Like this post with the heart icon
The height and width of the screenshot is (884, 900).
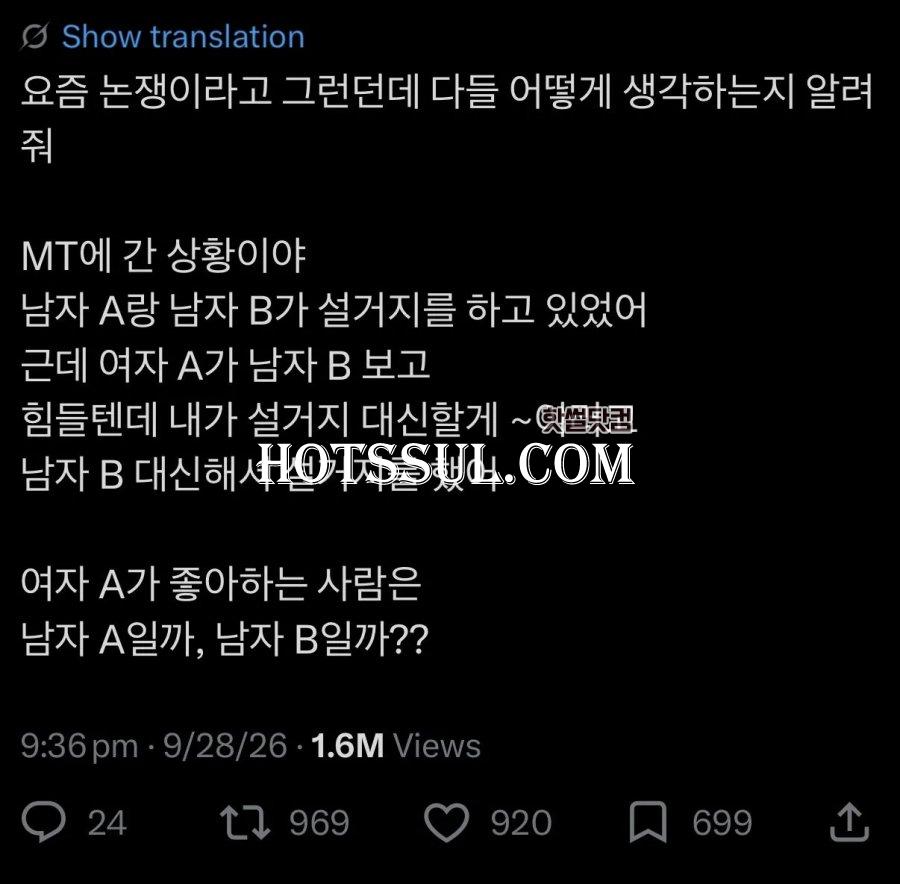[447, 822]
